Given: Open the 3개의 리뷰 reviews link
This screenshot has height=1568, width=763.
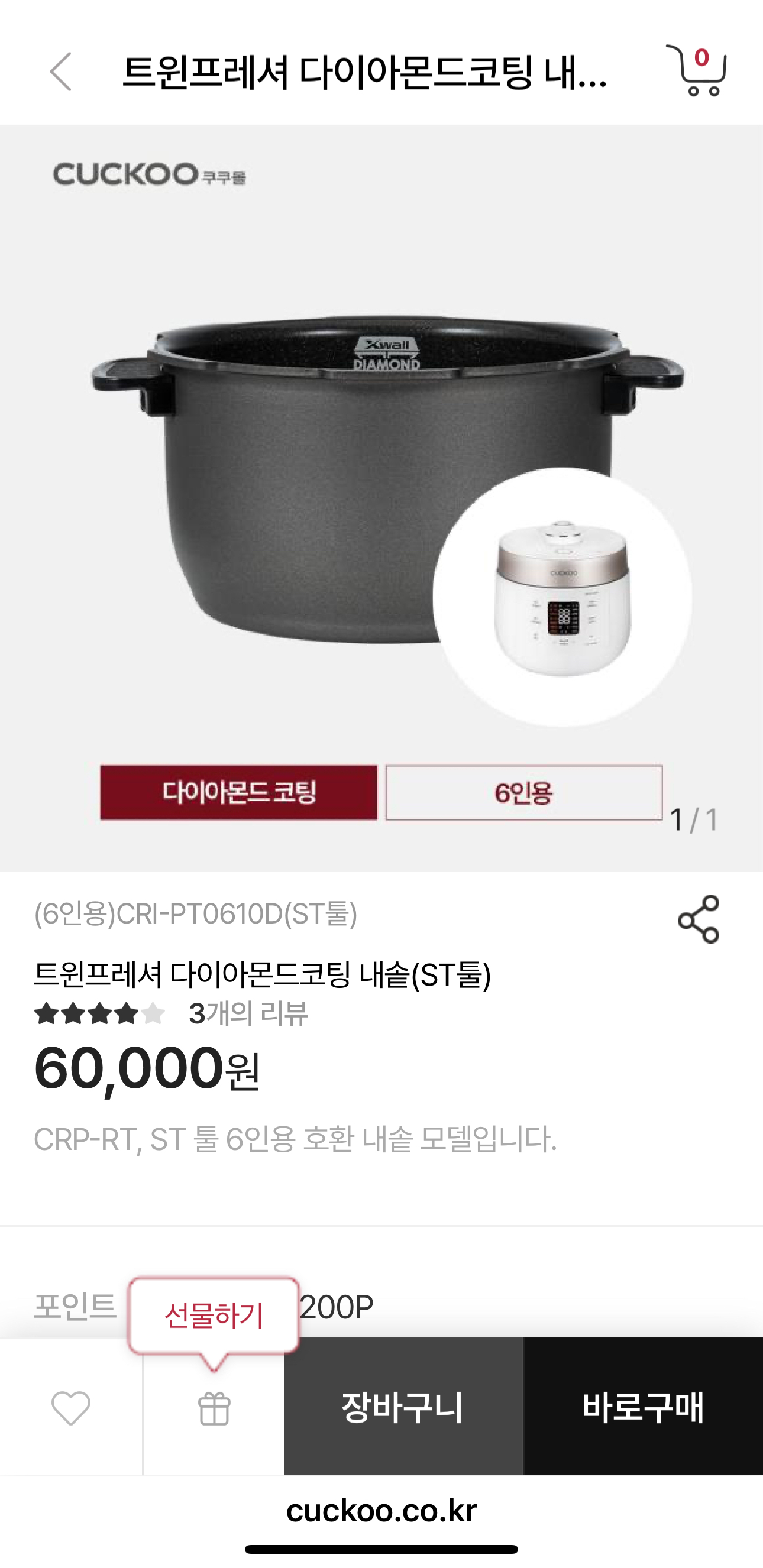Looking at the screenshot, I should click(248, 1014).
